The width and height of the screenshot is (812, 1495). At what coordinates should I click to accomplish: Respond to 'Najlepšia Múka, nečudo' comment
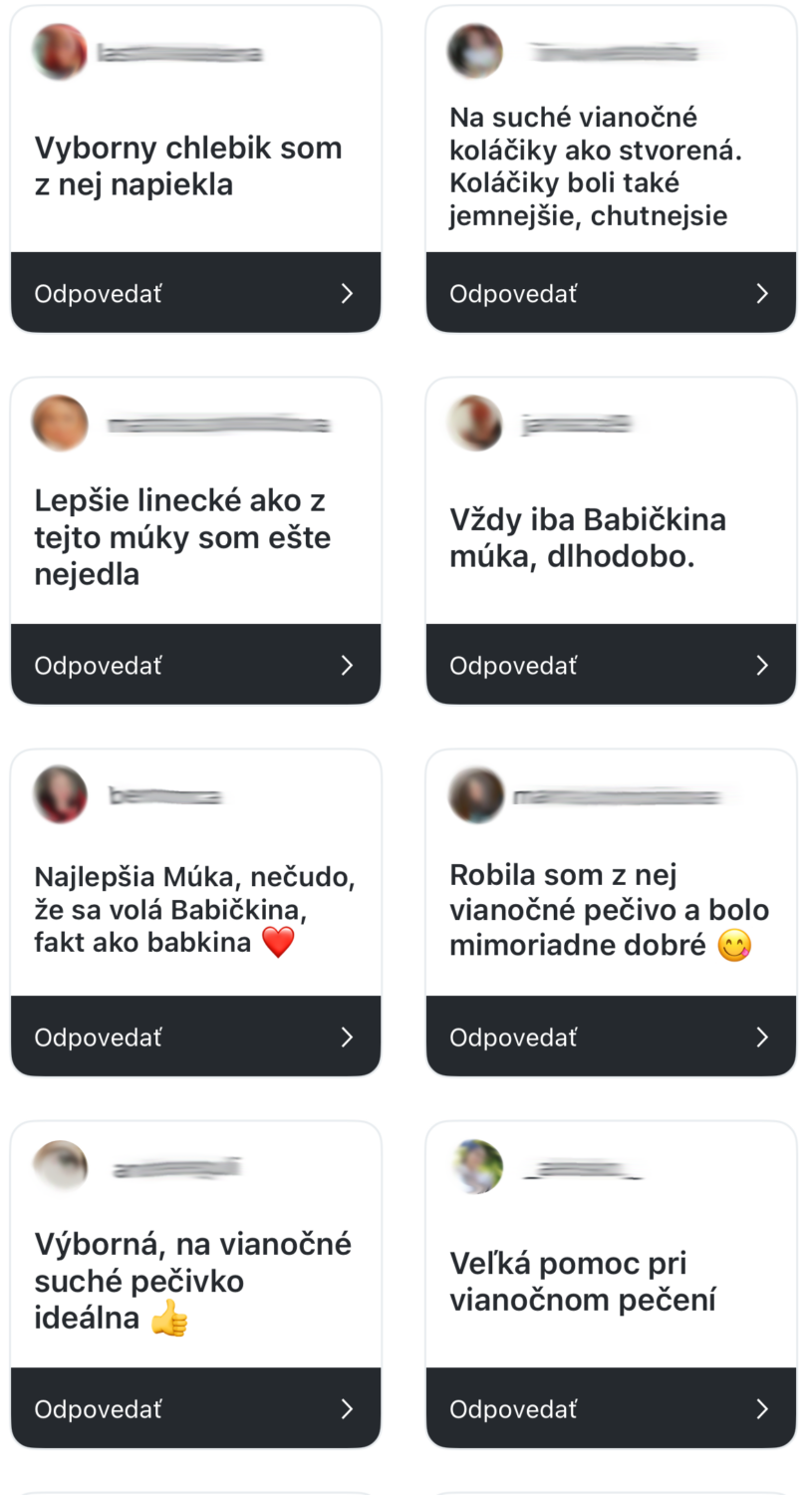coord(195,1037)
